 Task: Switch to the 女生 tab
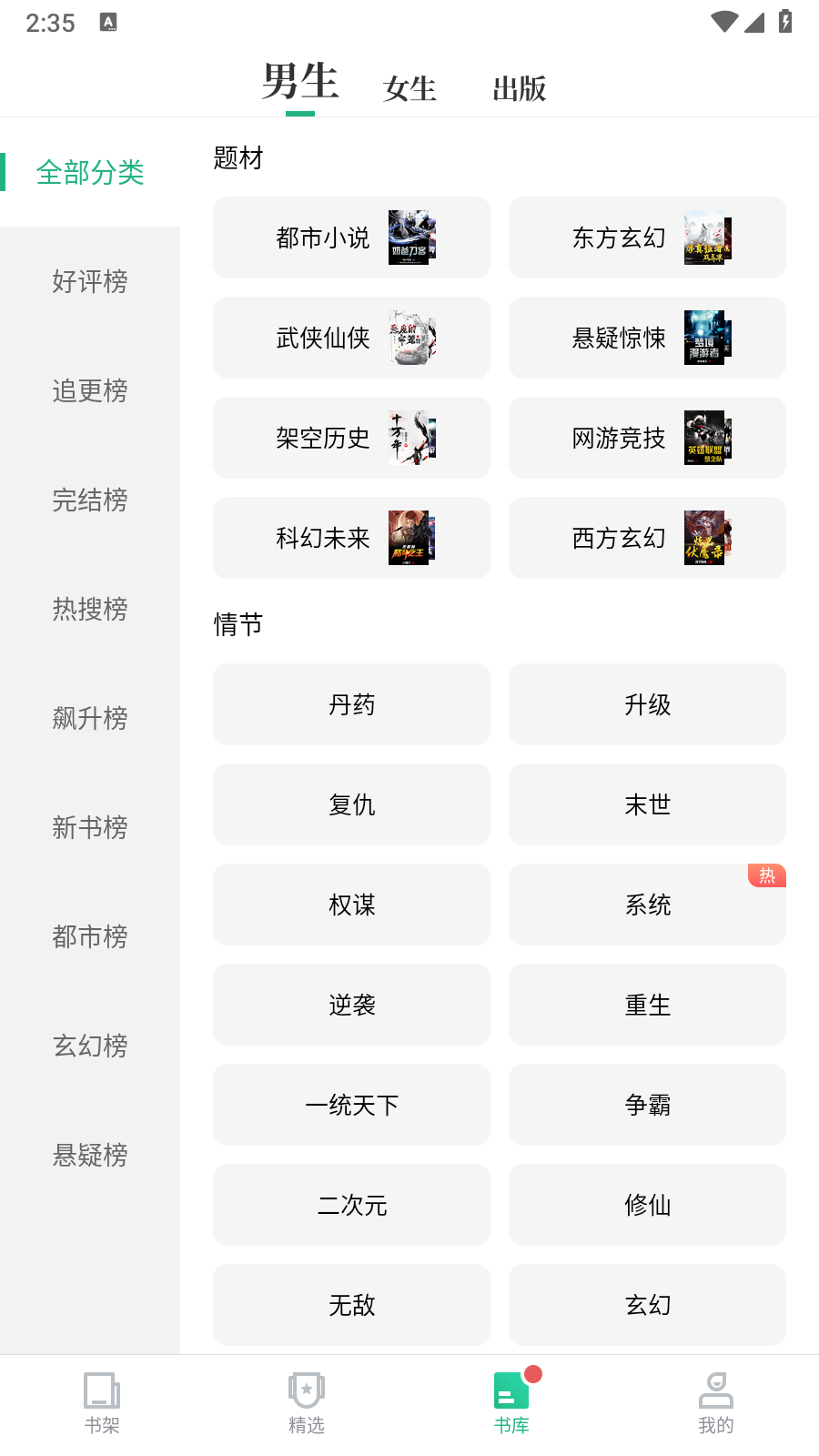click(x=409, y=88)
